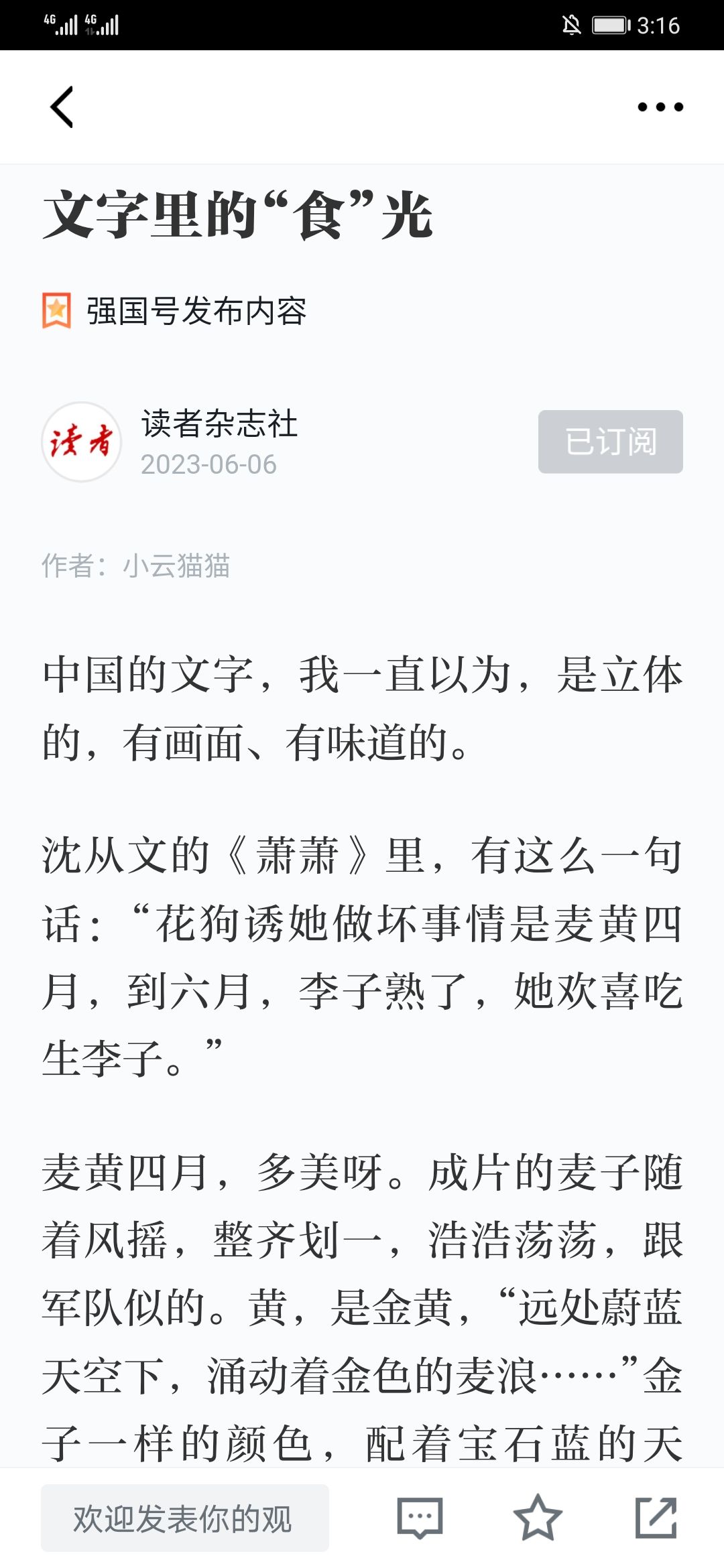The height and width of the screenshot is (1568, 724).
Task: Tap the 已订阅 subscribed button
Action: click(611, 442)
